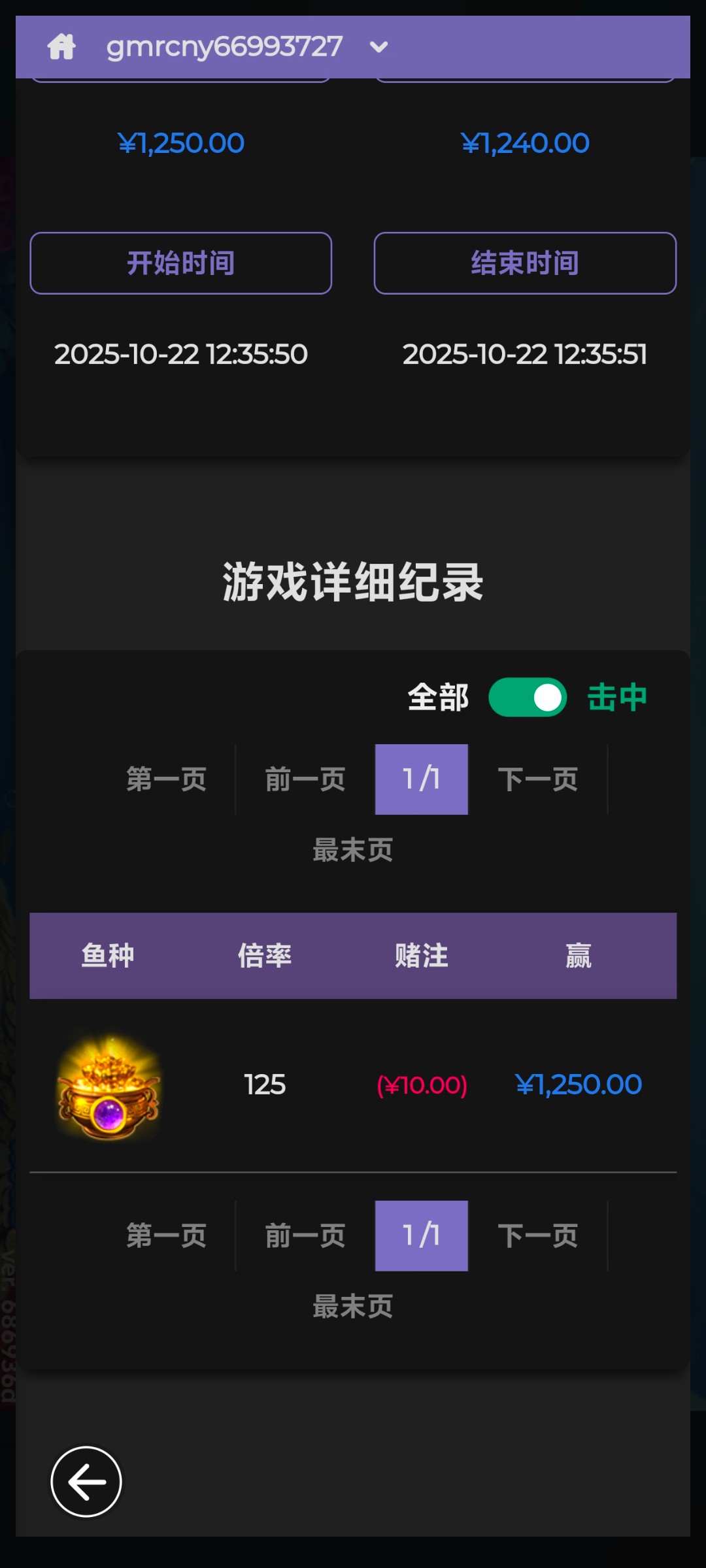Viewport: 706px width, 1568px height.
Task: Jump to 最末页 in the top pagination
Action: [352, 850]
